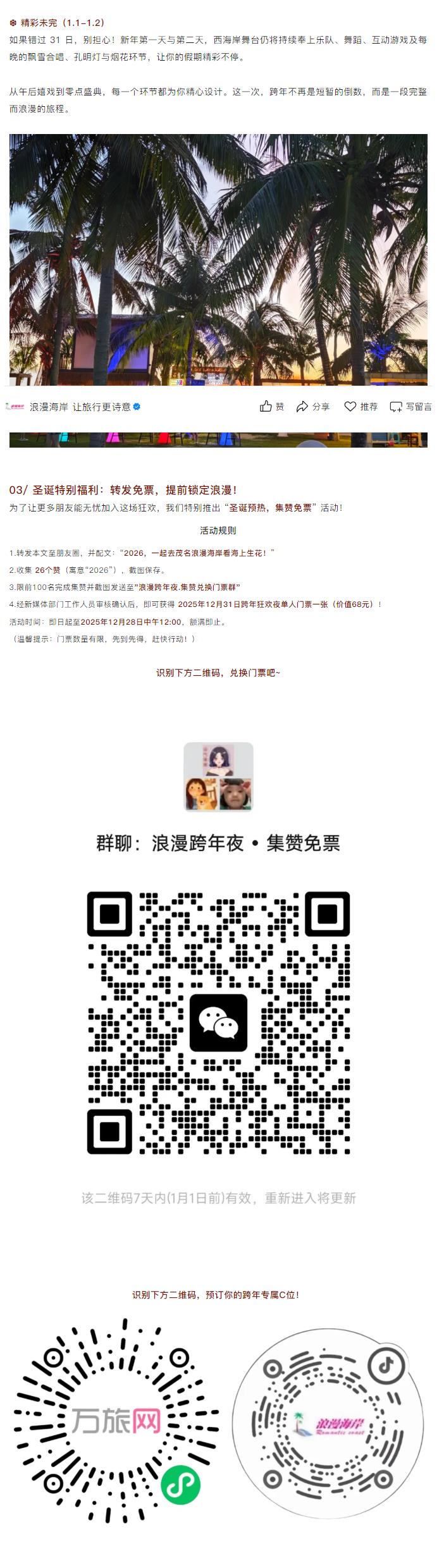
Task: Like the article with 赞
Action: pos(272,407)
